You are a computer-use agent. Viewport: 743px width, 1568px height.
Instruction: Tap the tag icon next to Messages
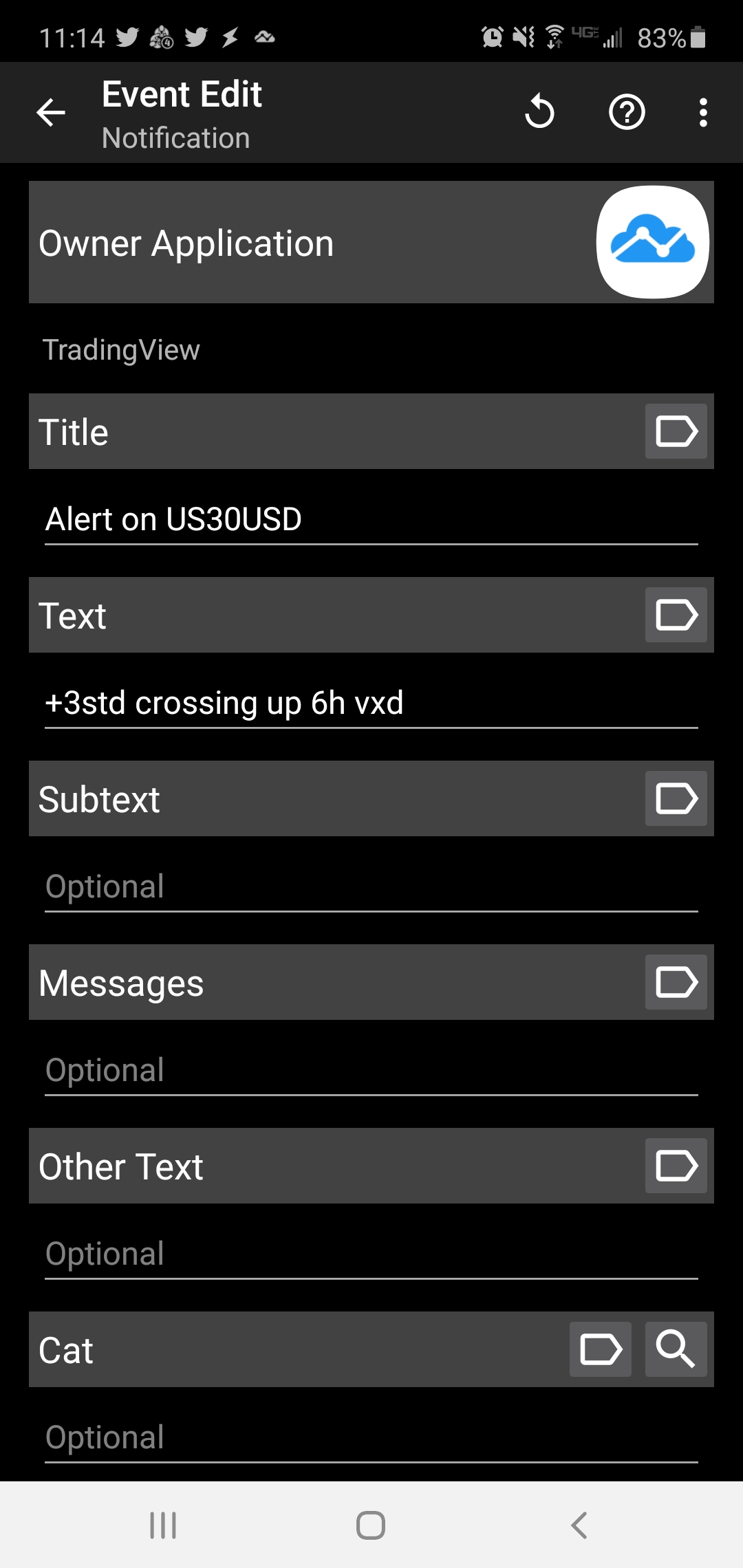pos(676,982)
